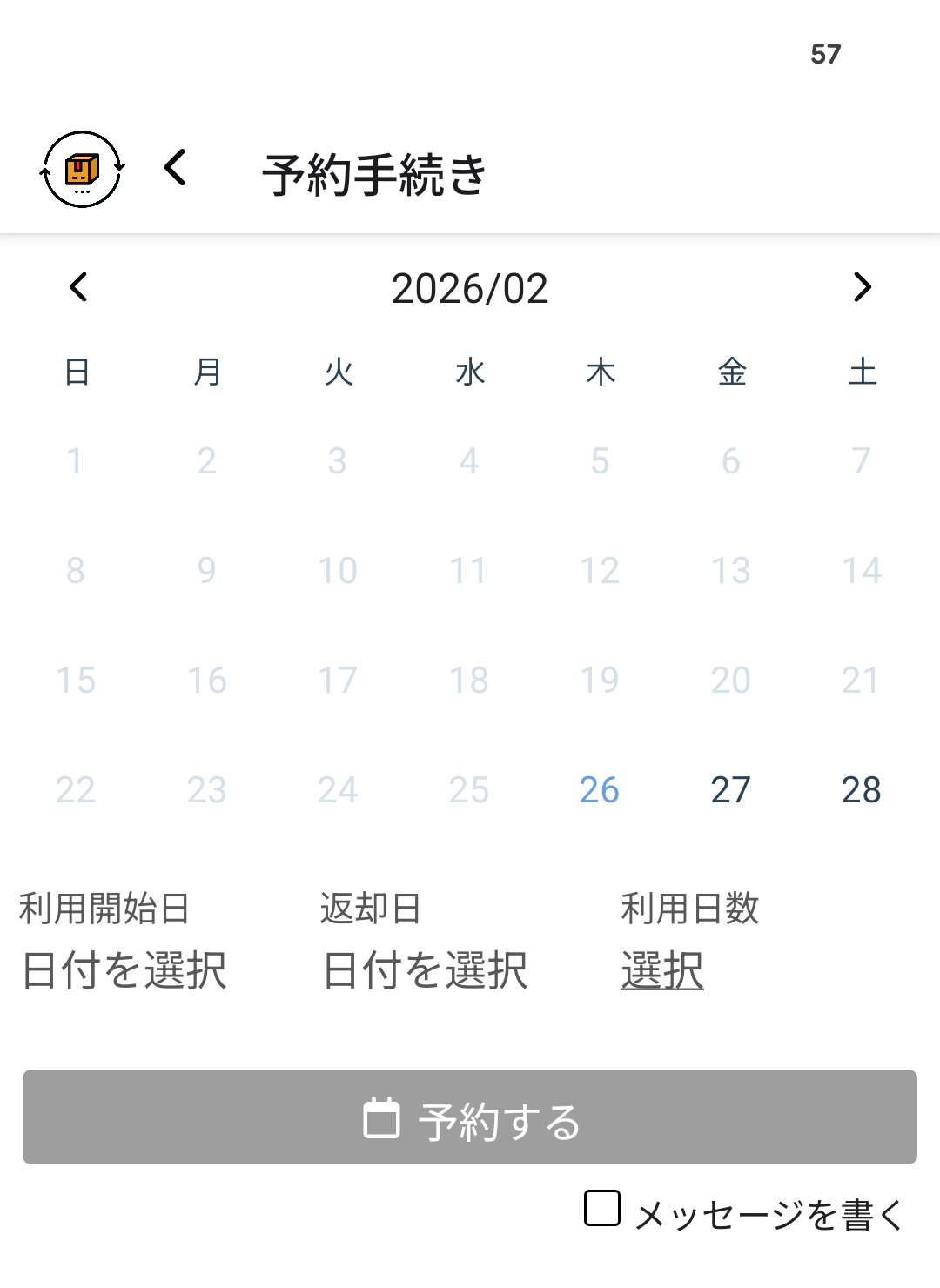940x1288 pixels.
Task: Show the previous month in the calendar
Action: (x=78, y=287)
